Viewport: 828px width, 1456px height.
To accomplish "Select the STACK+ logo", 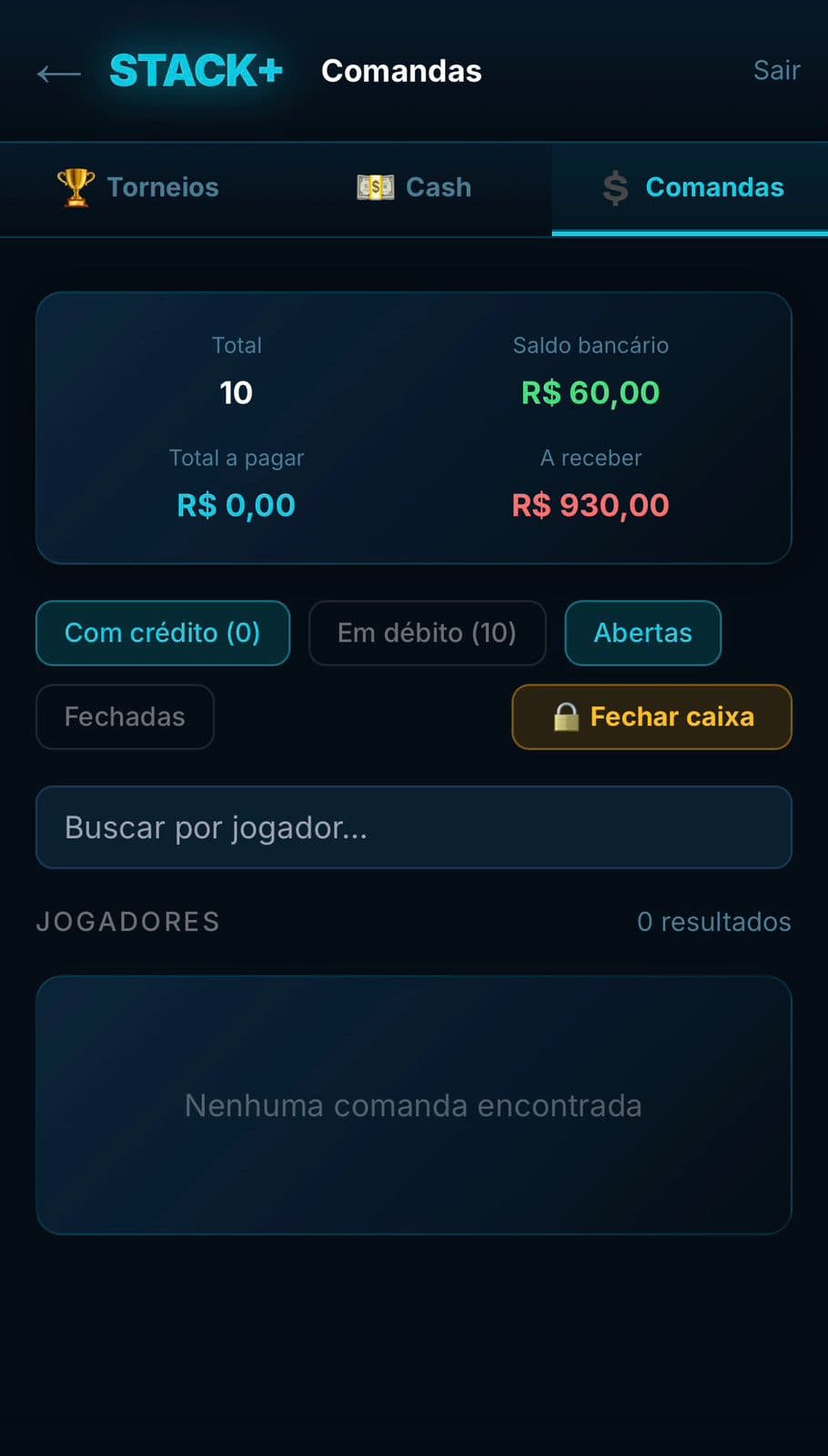I will [x=196, y=70].
